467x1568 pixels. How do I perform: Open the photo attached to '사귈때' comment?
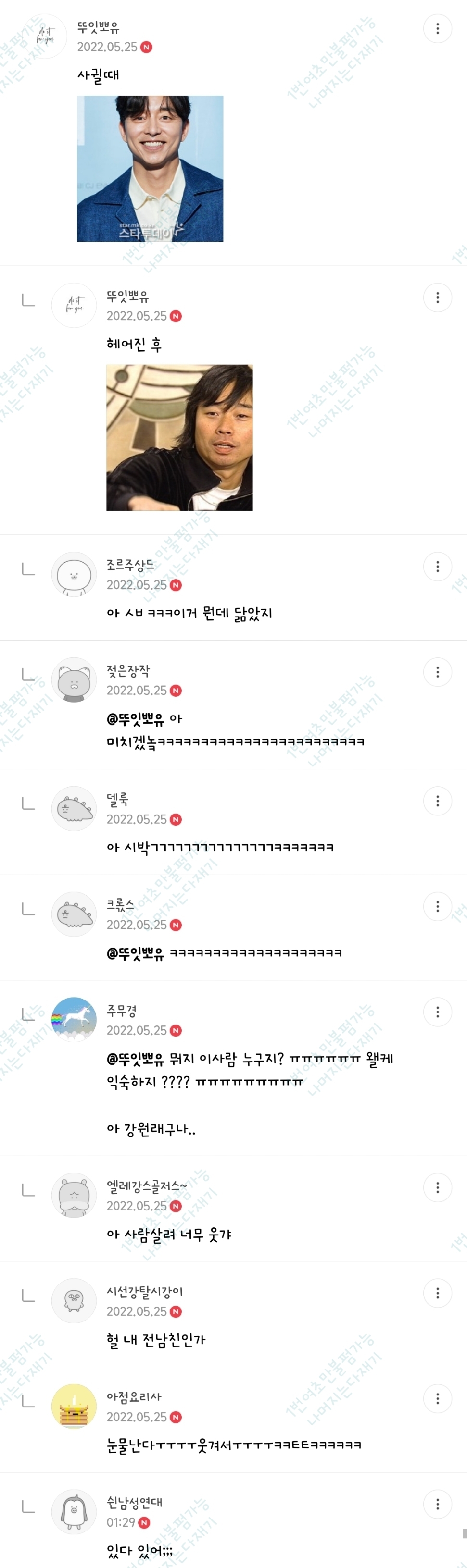pos(150,169)
